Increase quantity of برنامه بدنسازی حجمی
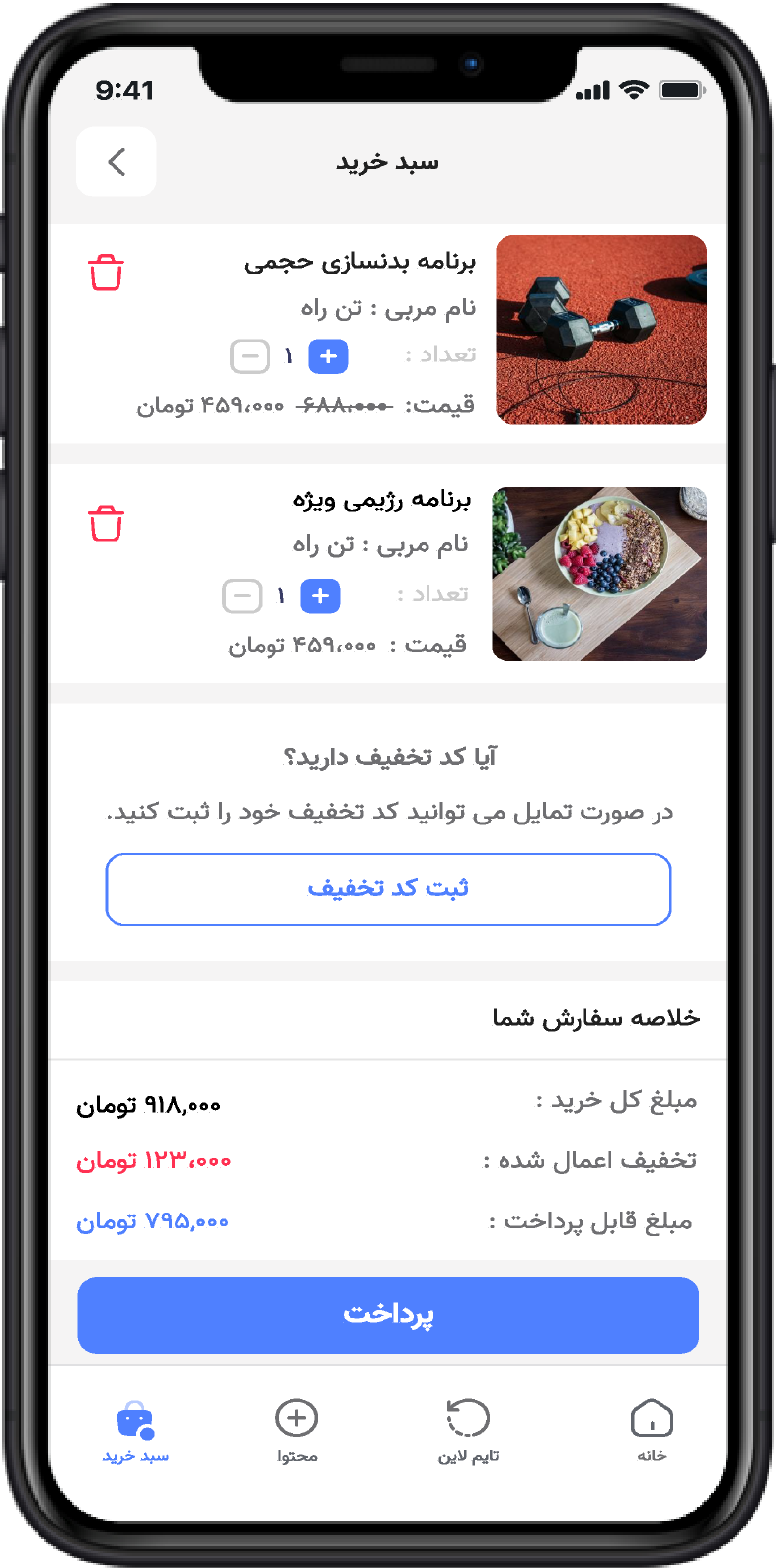This screenshot has height=1568, width=777. pos(329,356)
